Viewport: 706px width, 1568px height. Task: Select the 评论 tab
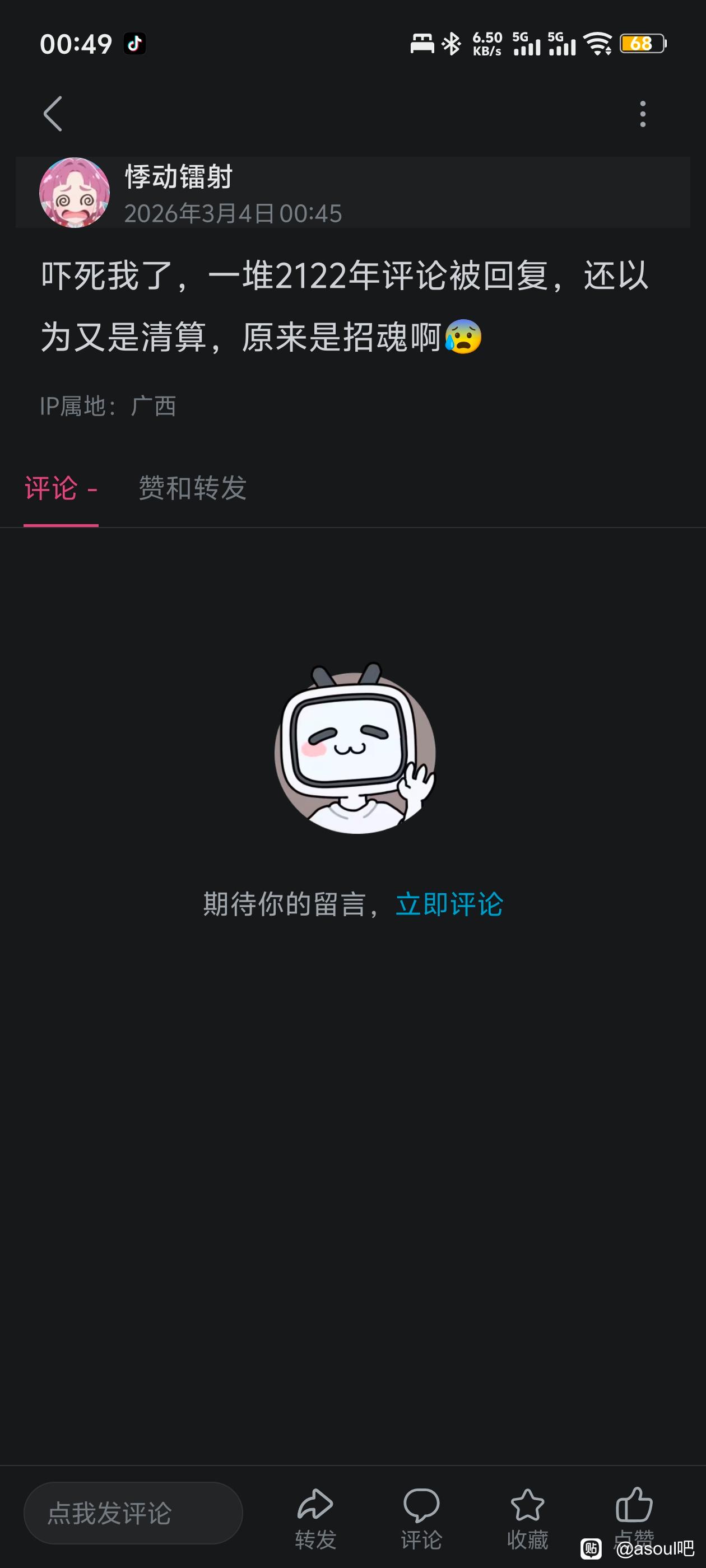click(x=61, y=488)
